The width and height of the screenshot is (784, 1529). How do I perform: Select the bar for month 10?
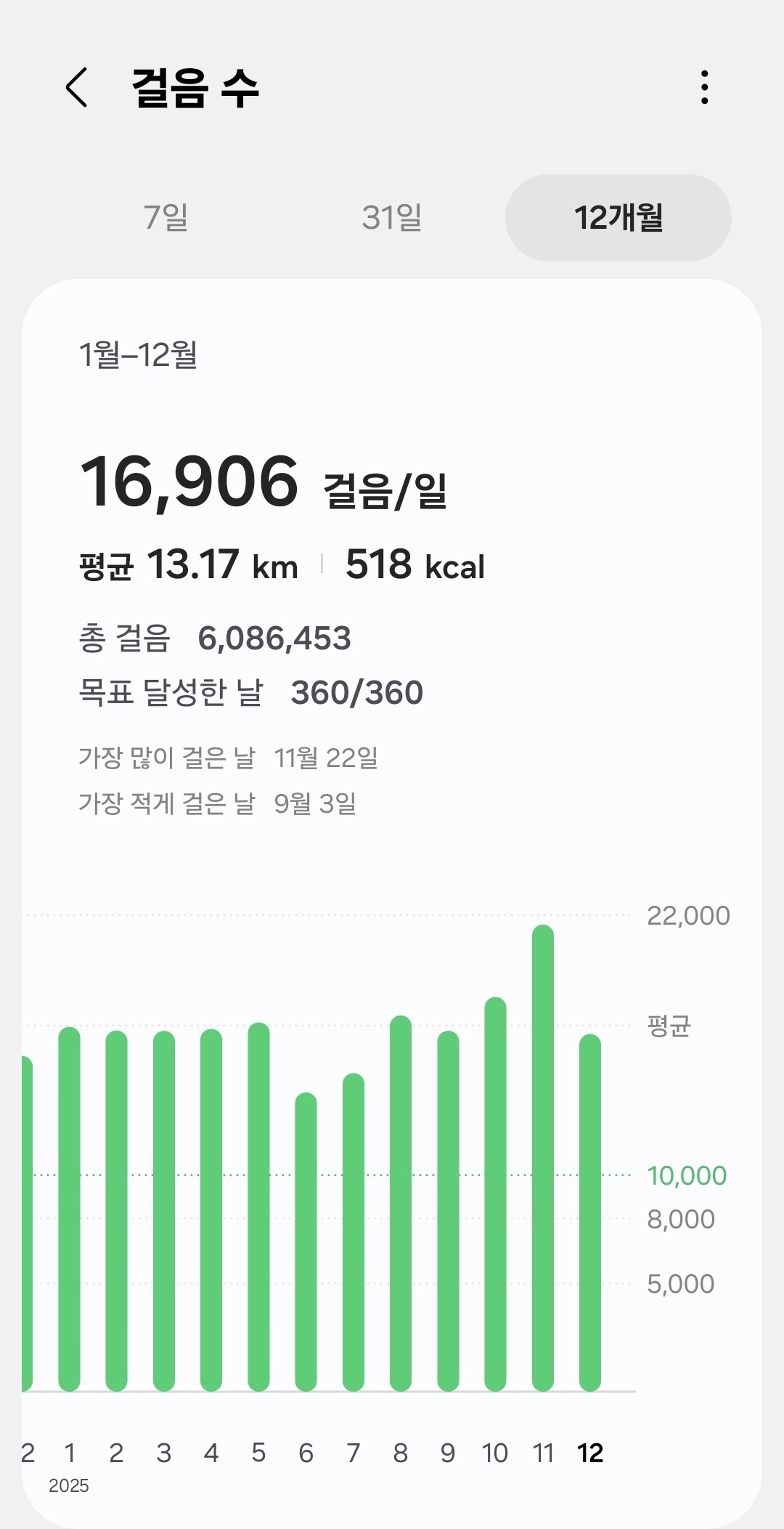click(x=495, y=1195)
